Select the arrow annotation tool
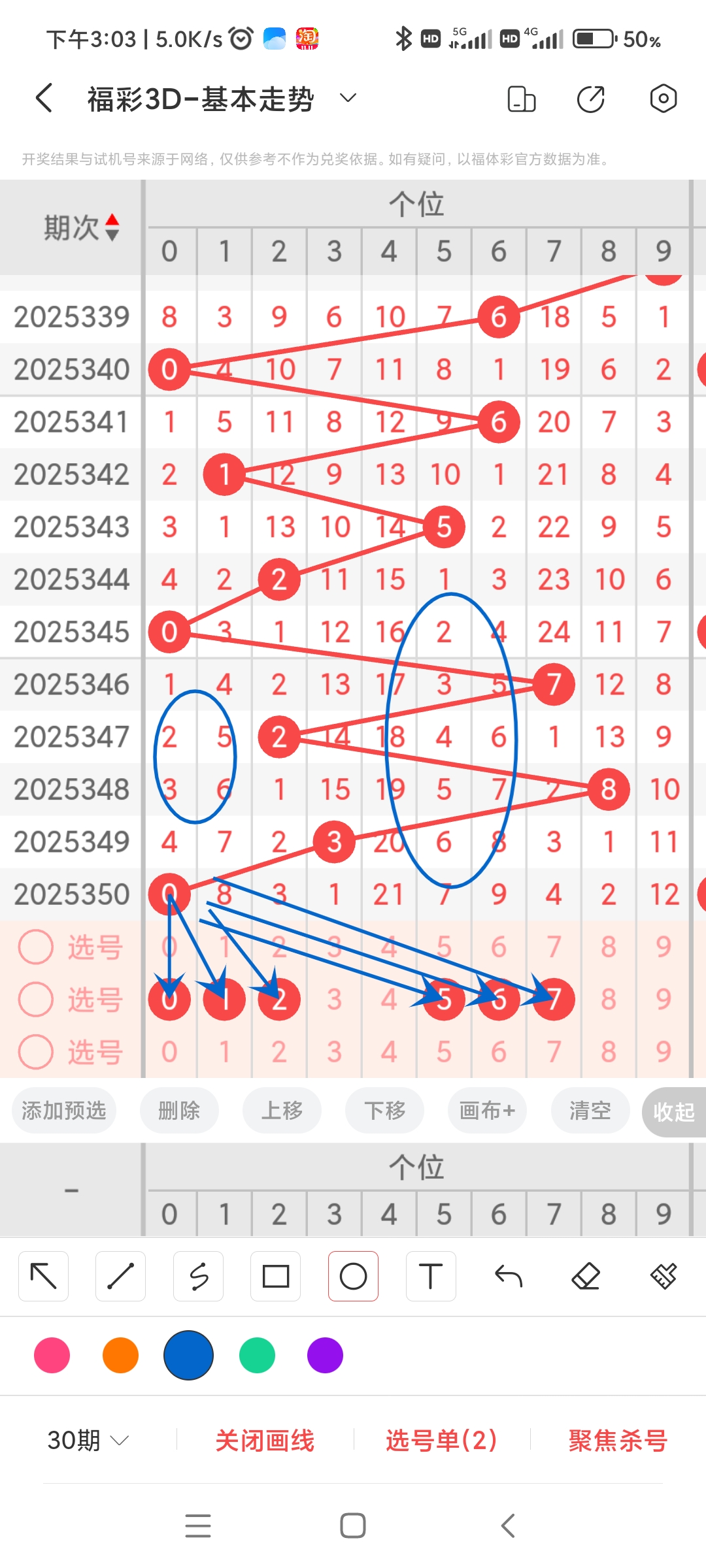The width and height of the screenshot is (706, 1568). 43,1275
